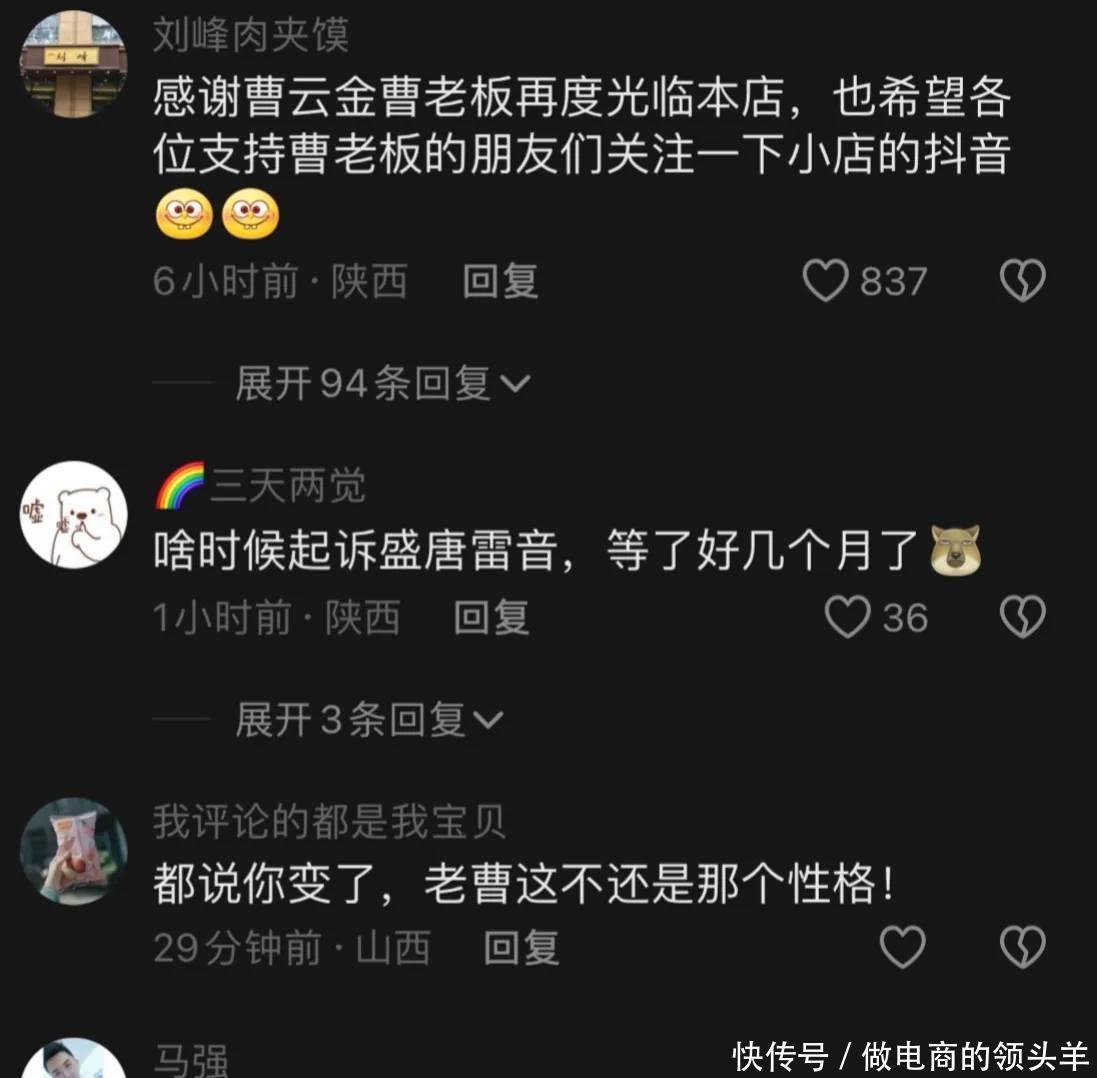Screen dimensions: 1097x1078
Task: Like 我评论的都是我宝贝's comment
Action: 902,946
